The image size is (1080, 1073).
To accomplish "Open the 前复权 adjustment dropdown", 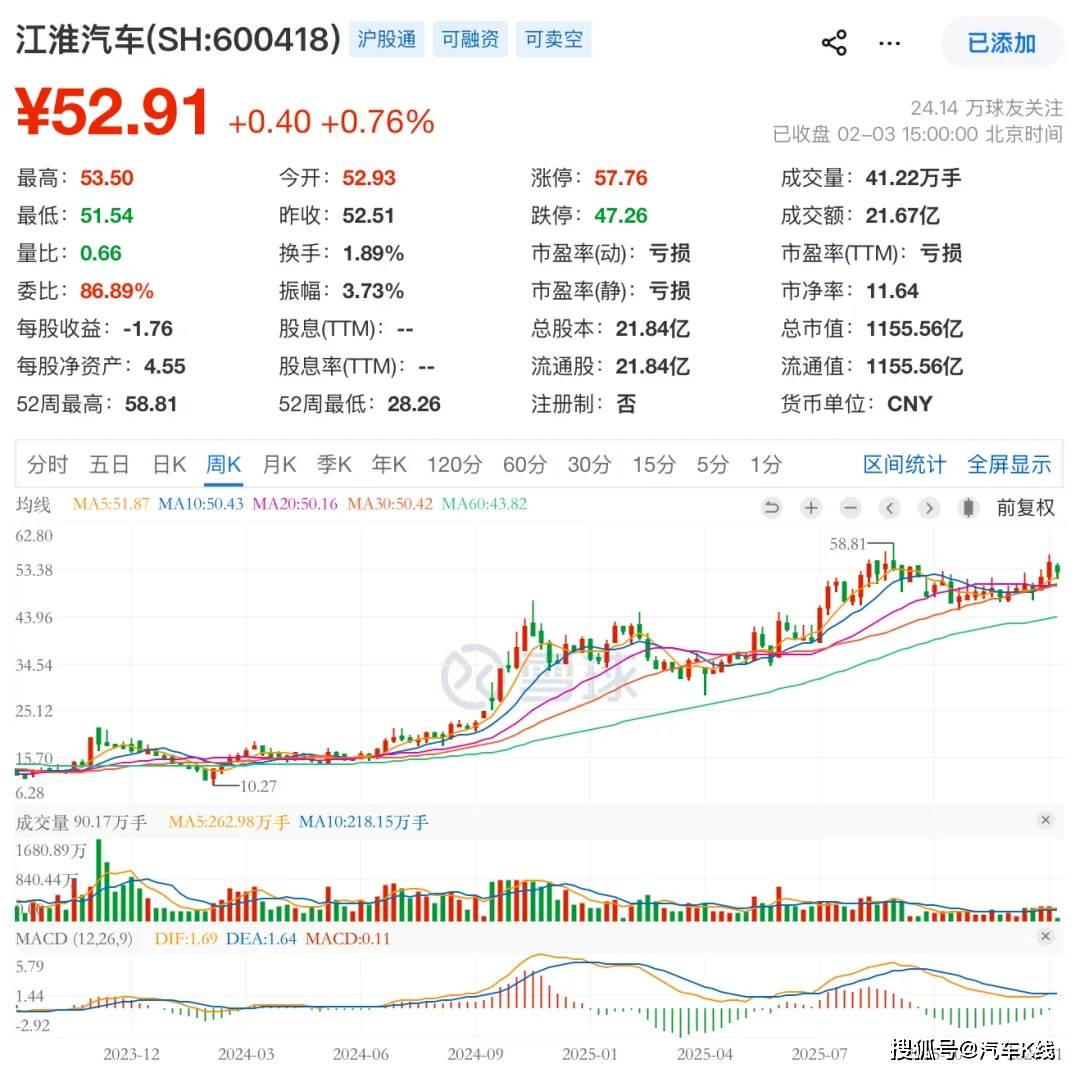I will [1025, 508].
